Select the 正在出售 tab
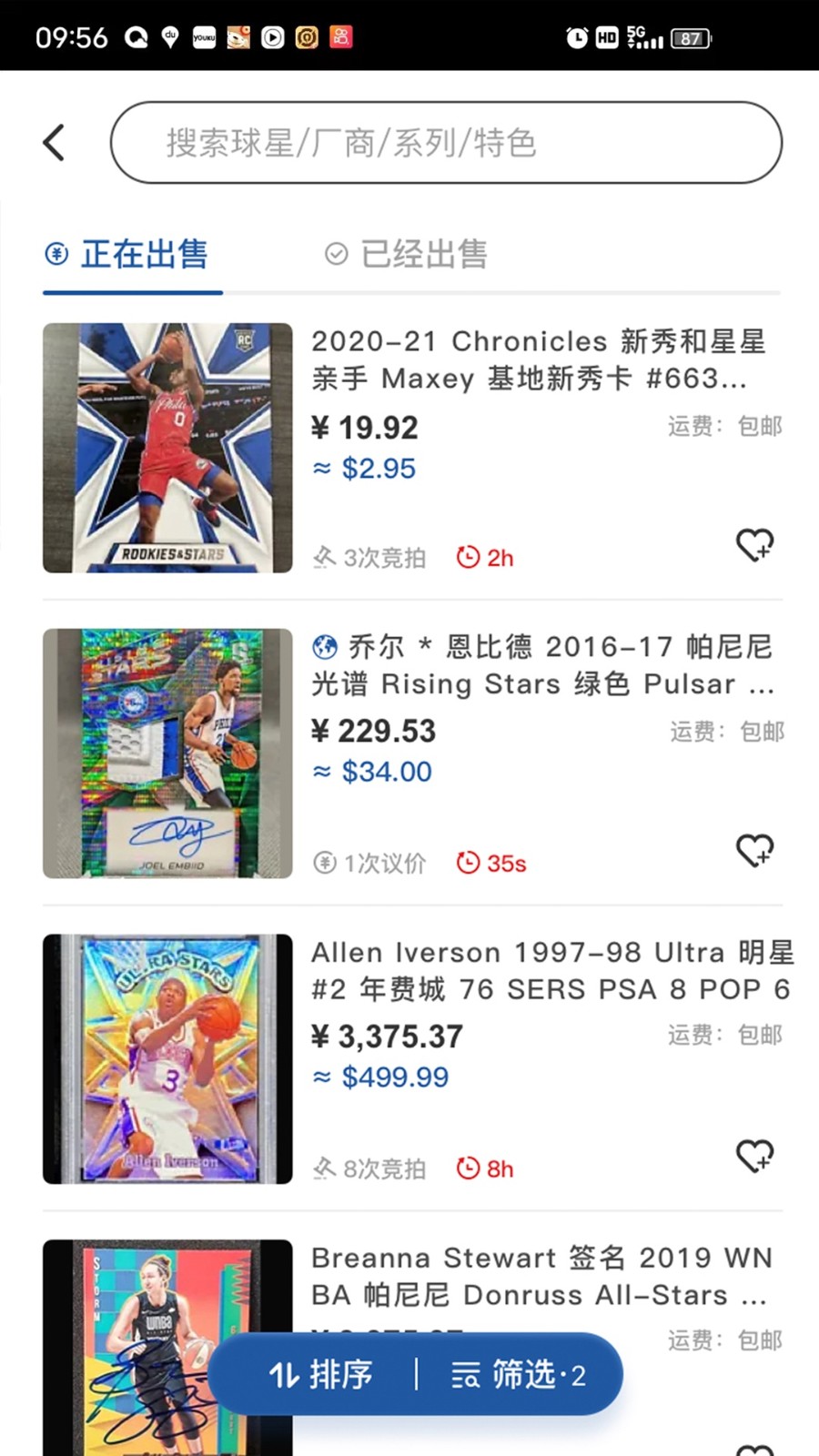The image size is (819, 1456). coord(128,254)
